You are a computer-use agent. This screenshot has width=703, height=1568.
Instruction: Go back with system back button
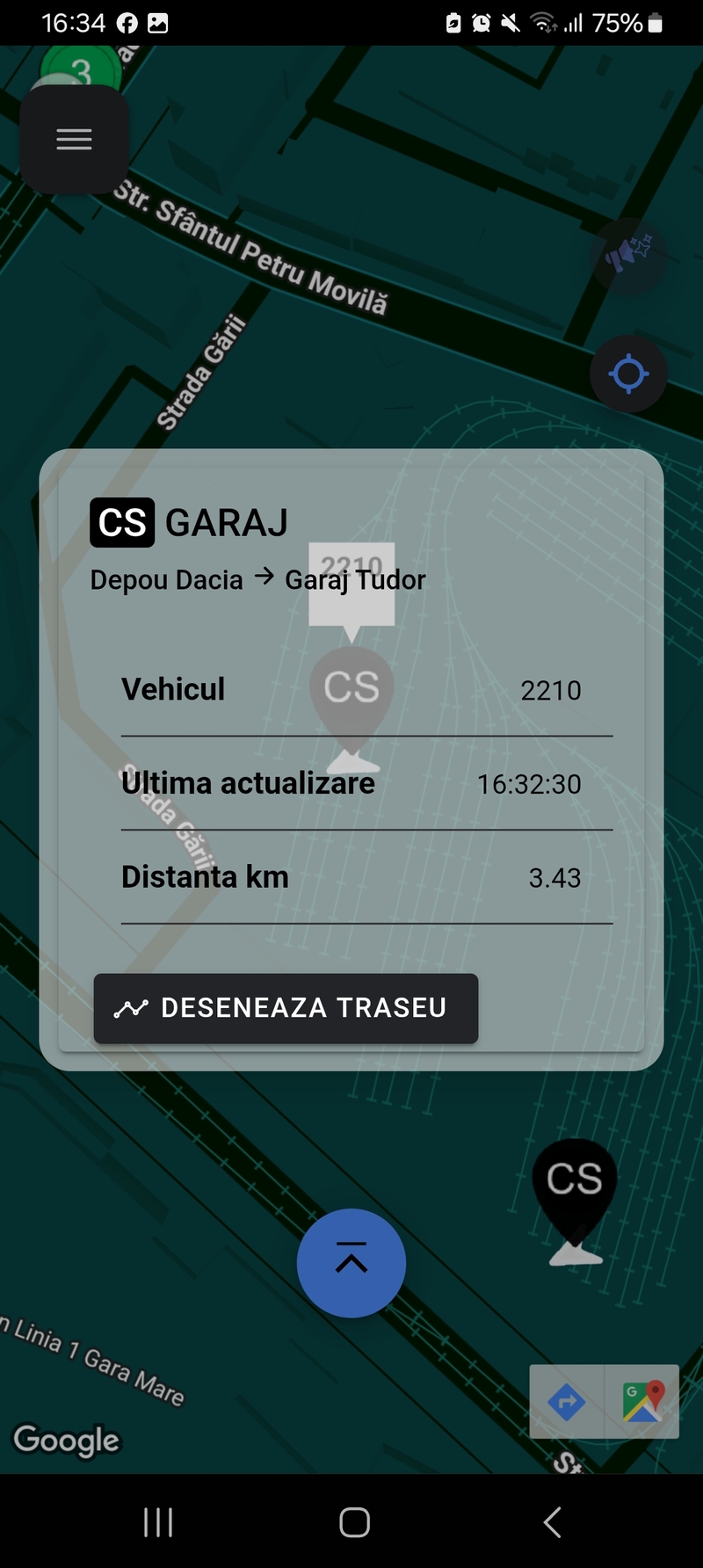[x=552, y=1522]
